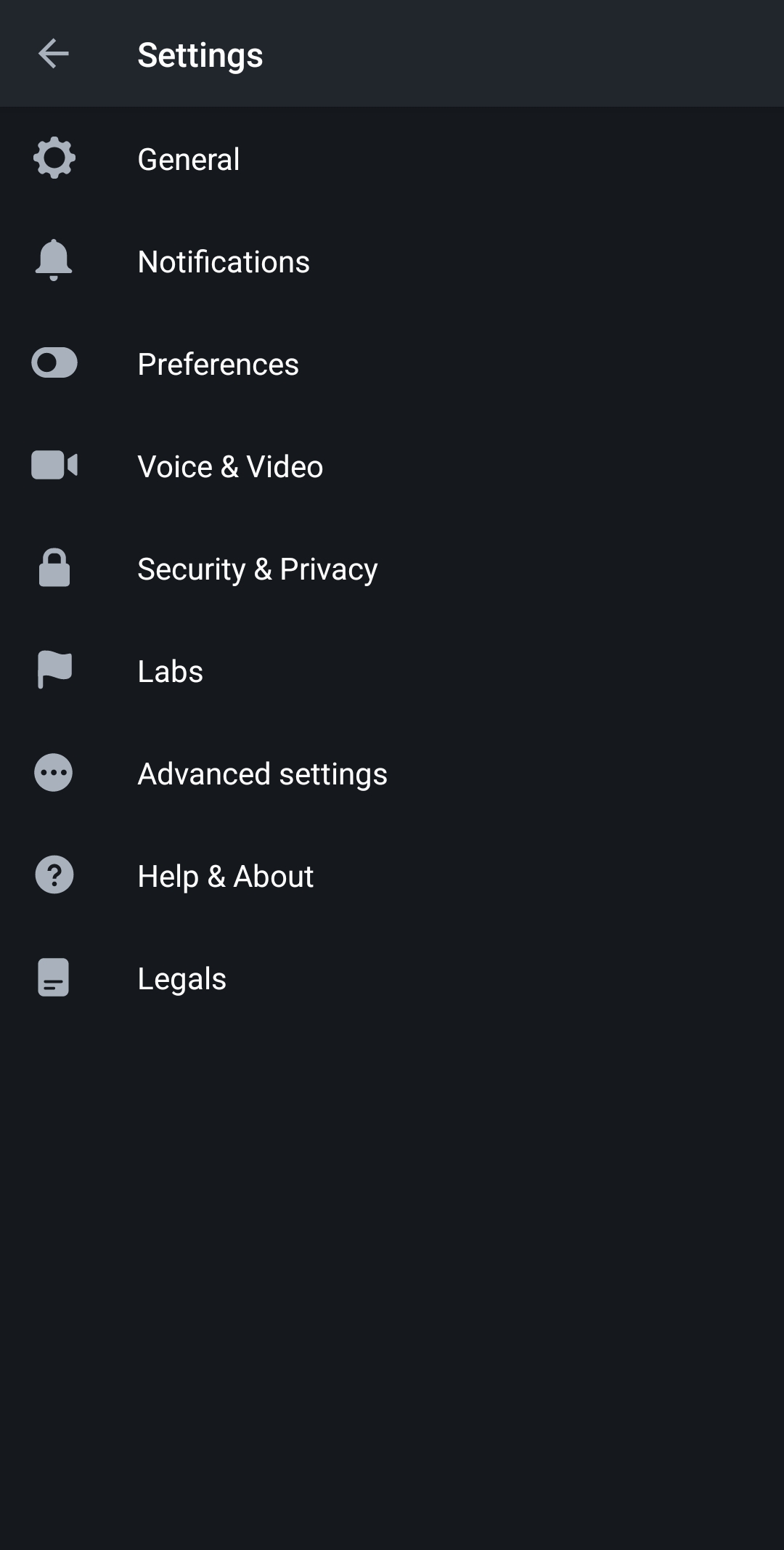The height and width of the screenshot is (1550, 784).
Task: Click the padlock icon for Security & Privacy
Action: [54, 568]
